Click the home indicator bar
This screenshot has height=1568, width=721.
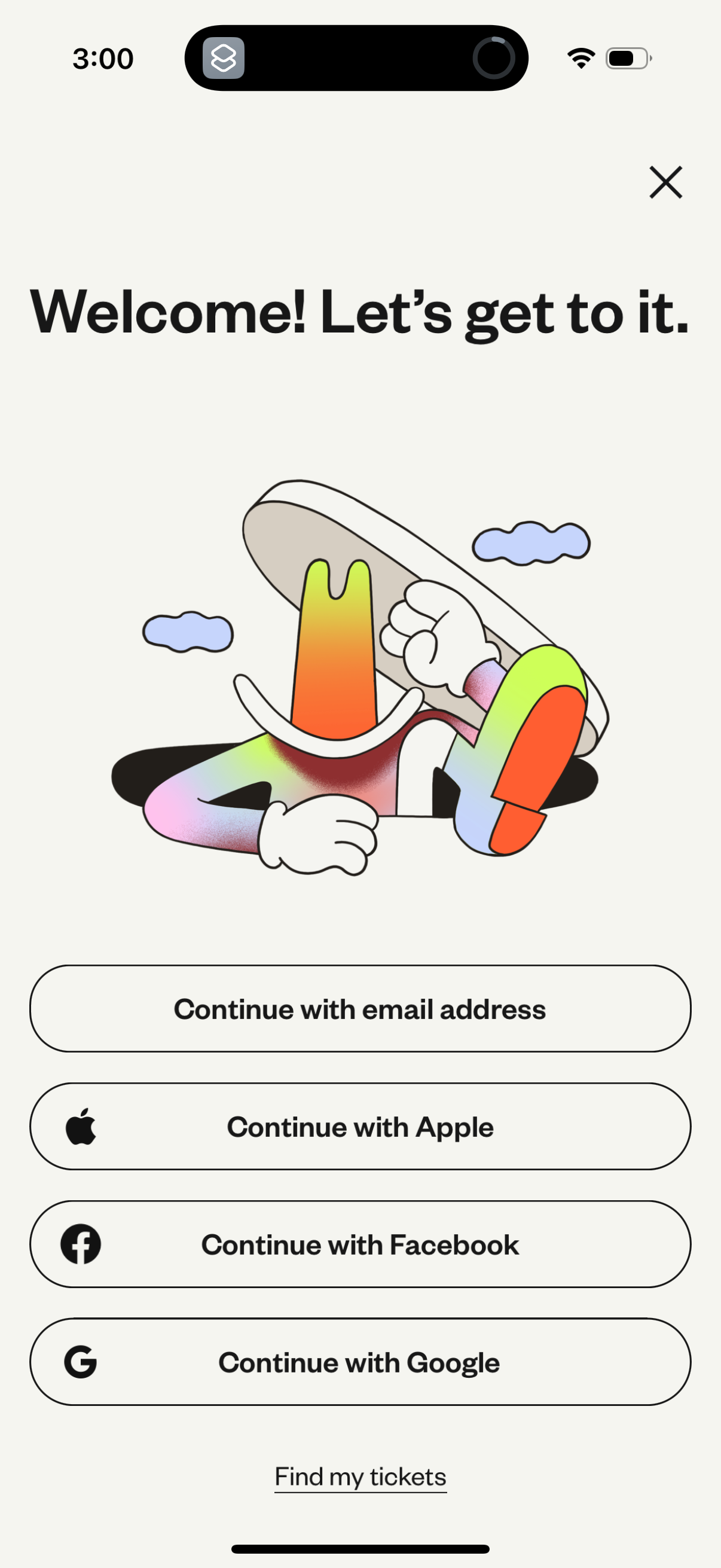360,1549
